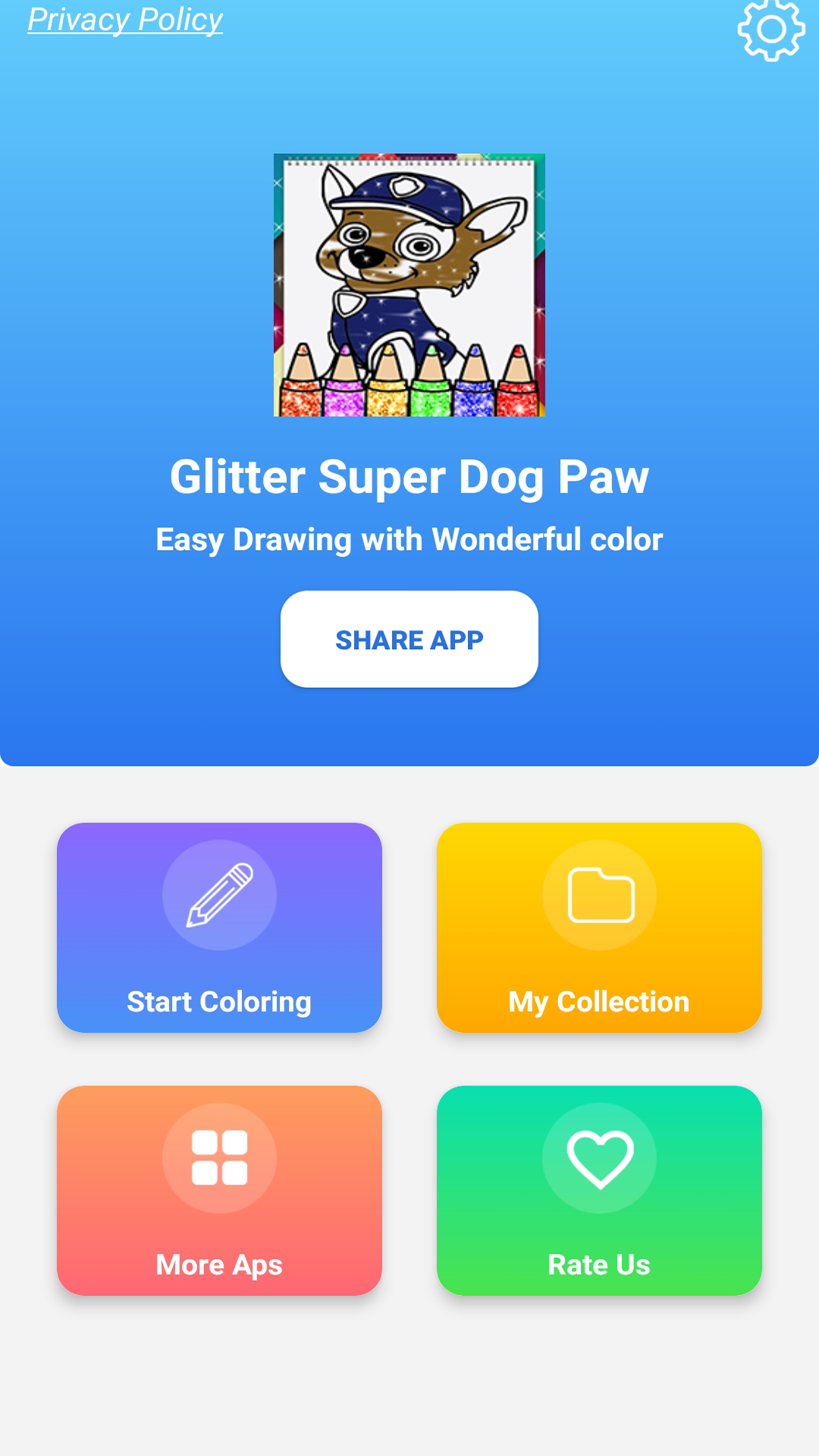Click the subtitle Easy Drawing with Wonderful color
The image size is (819, 1456).
(409, 539)
